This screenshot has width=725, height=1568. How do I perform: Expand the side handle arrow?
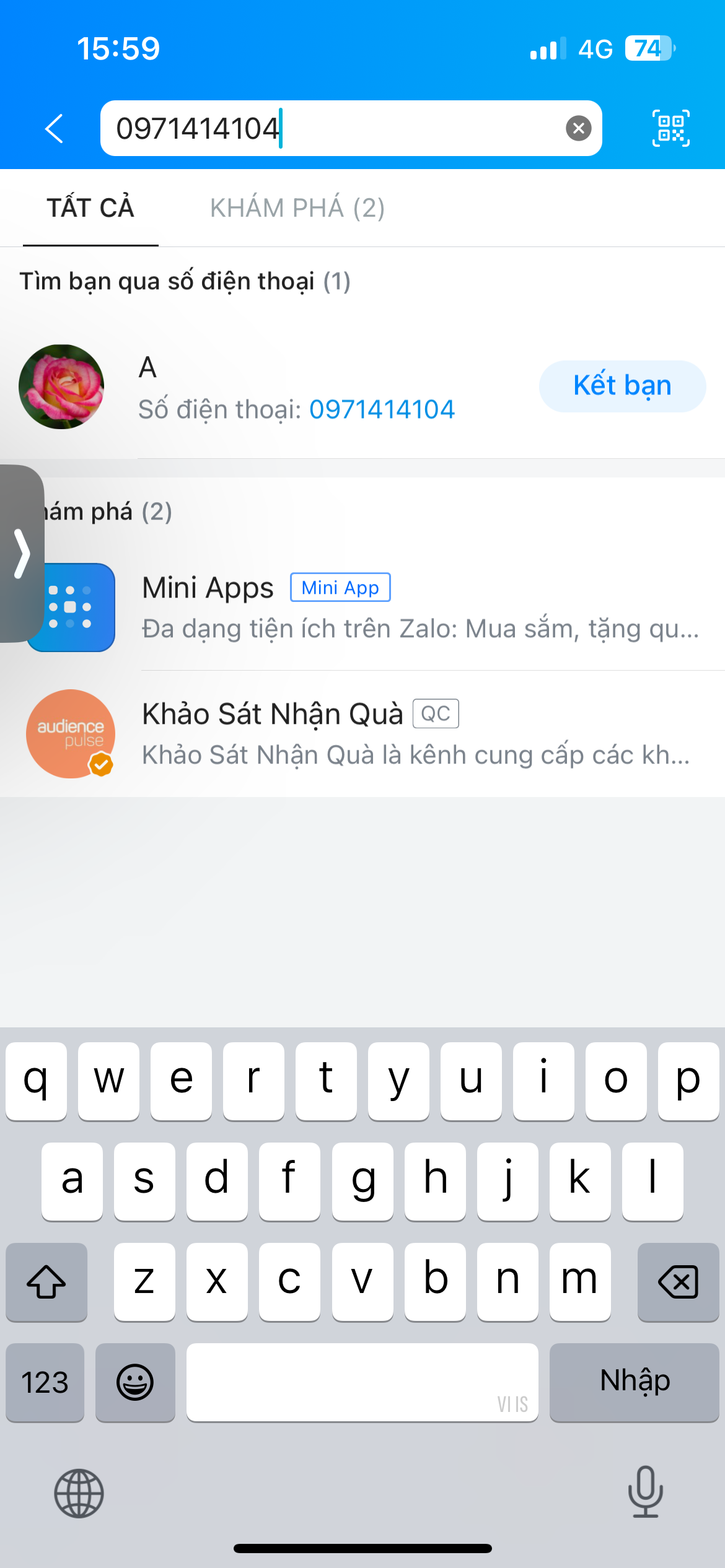click(22, 553)
